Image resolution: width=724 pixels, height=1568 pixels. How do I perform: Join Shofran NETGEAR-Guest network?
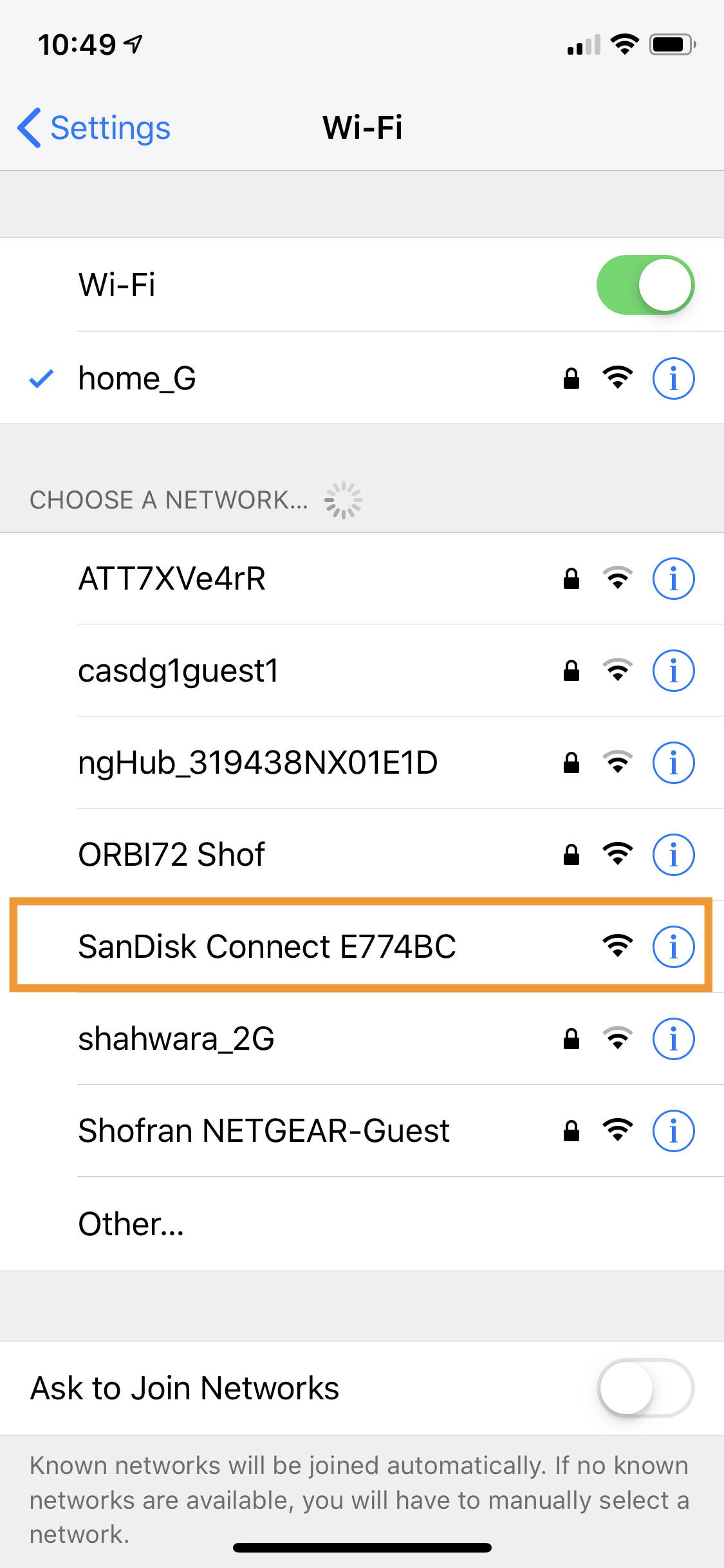(362, 1130)
